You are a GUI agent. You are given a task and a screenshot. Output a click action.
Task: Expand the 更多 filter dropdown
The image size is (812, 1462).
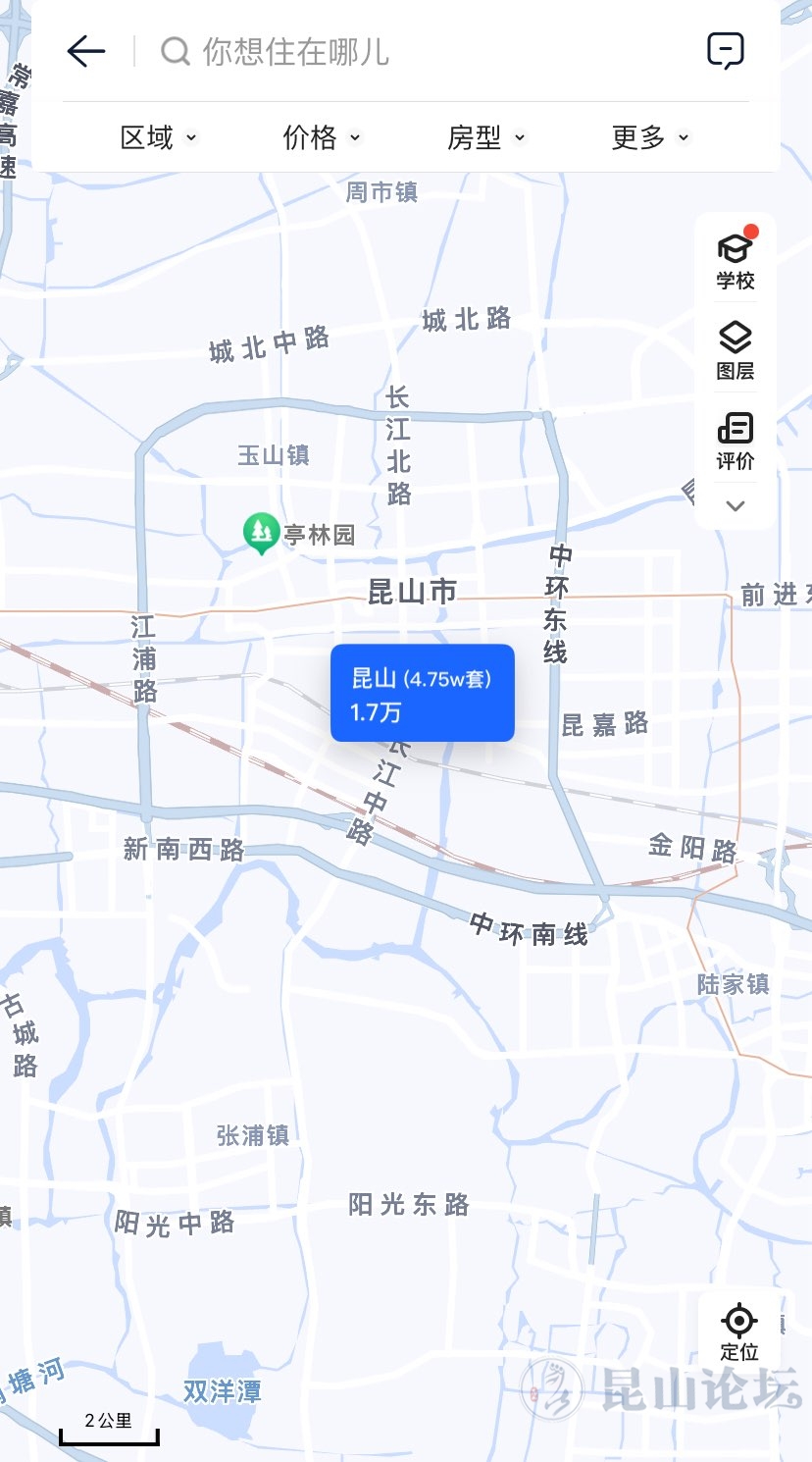[x=650, y=137]
